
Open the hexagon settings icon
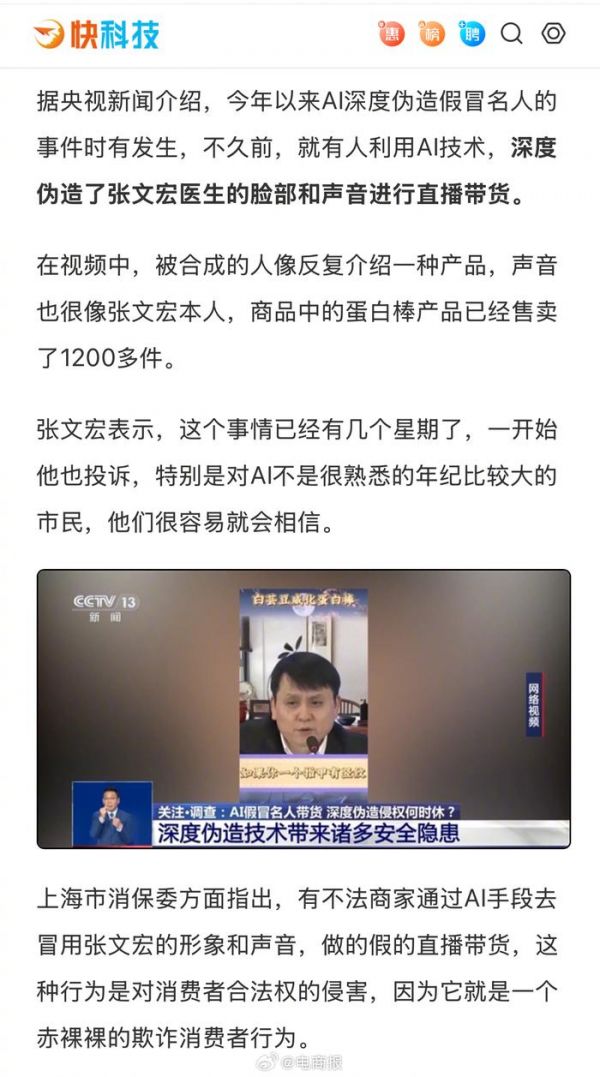553,33
